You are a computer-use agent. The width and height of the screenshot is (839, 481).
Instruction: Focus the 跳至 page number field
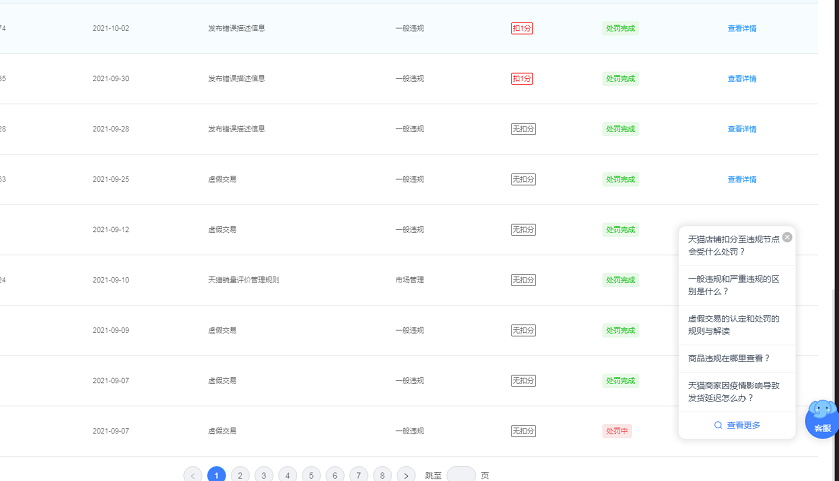point(461,475)
